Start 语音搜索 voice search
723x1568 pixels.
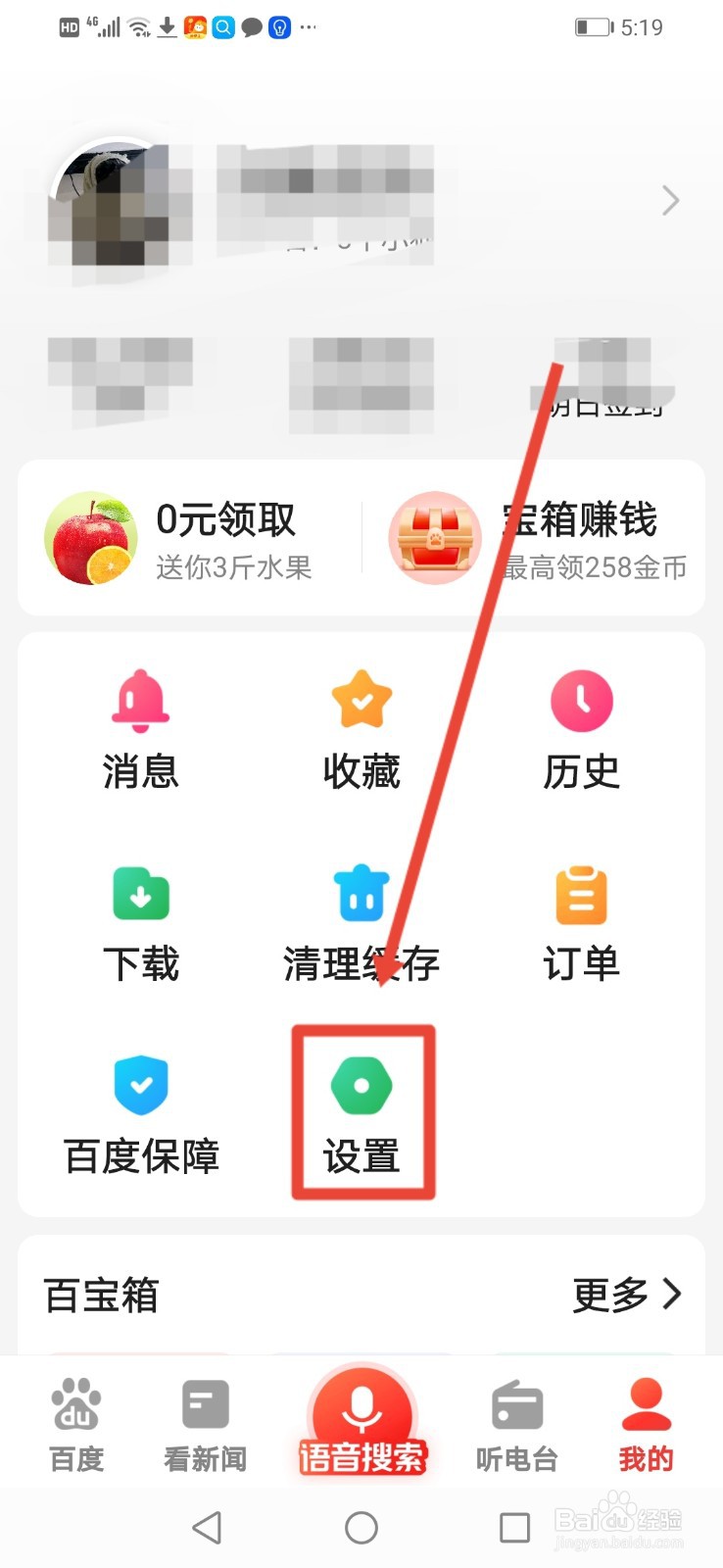tap(361, 1416)
